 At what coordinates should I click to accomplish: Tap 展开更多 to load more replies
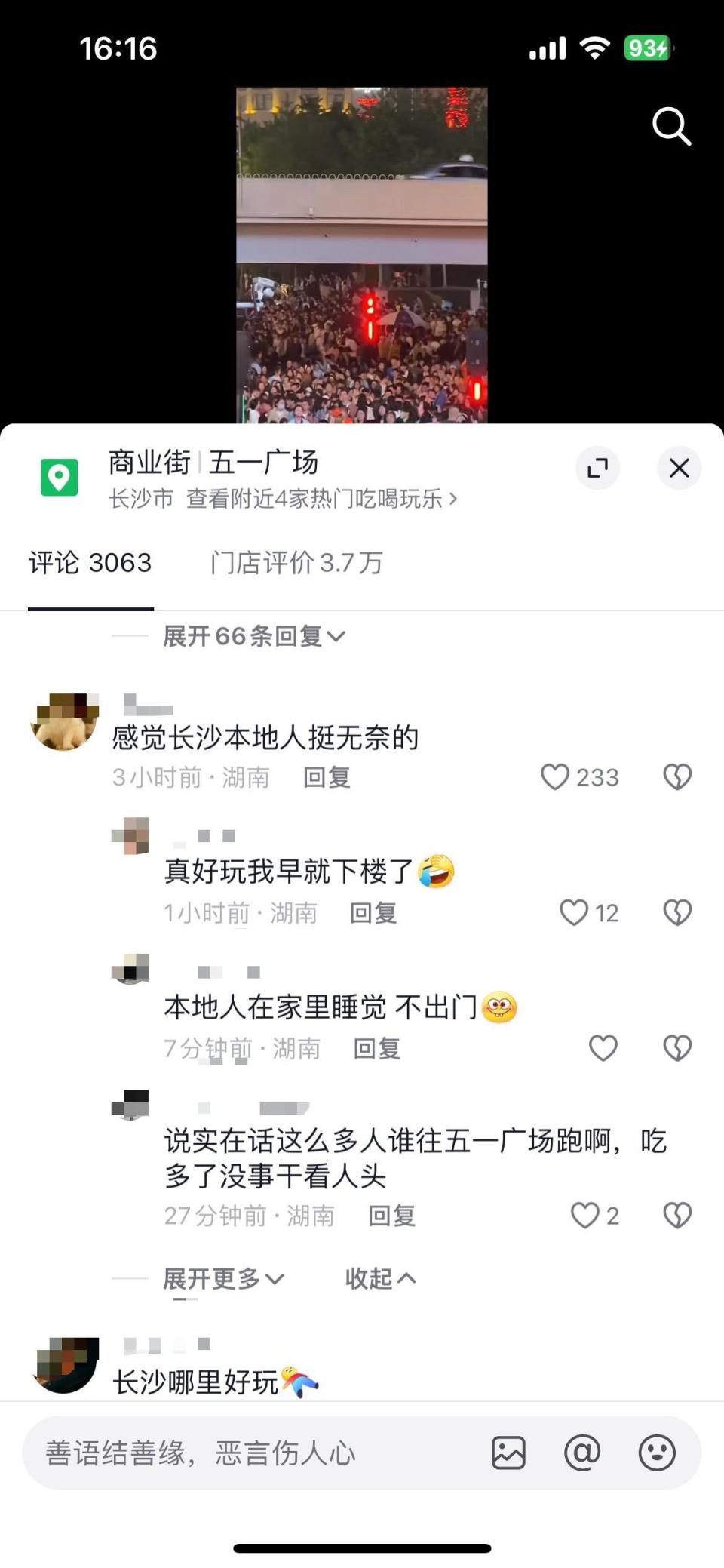coord(223,1278)
